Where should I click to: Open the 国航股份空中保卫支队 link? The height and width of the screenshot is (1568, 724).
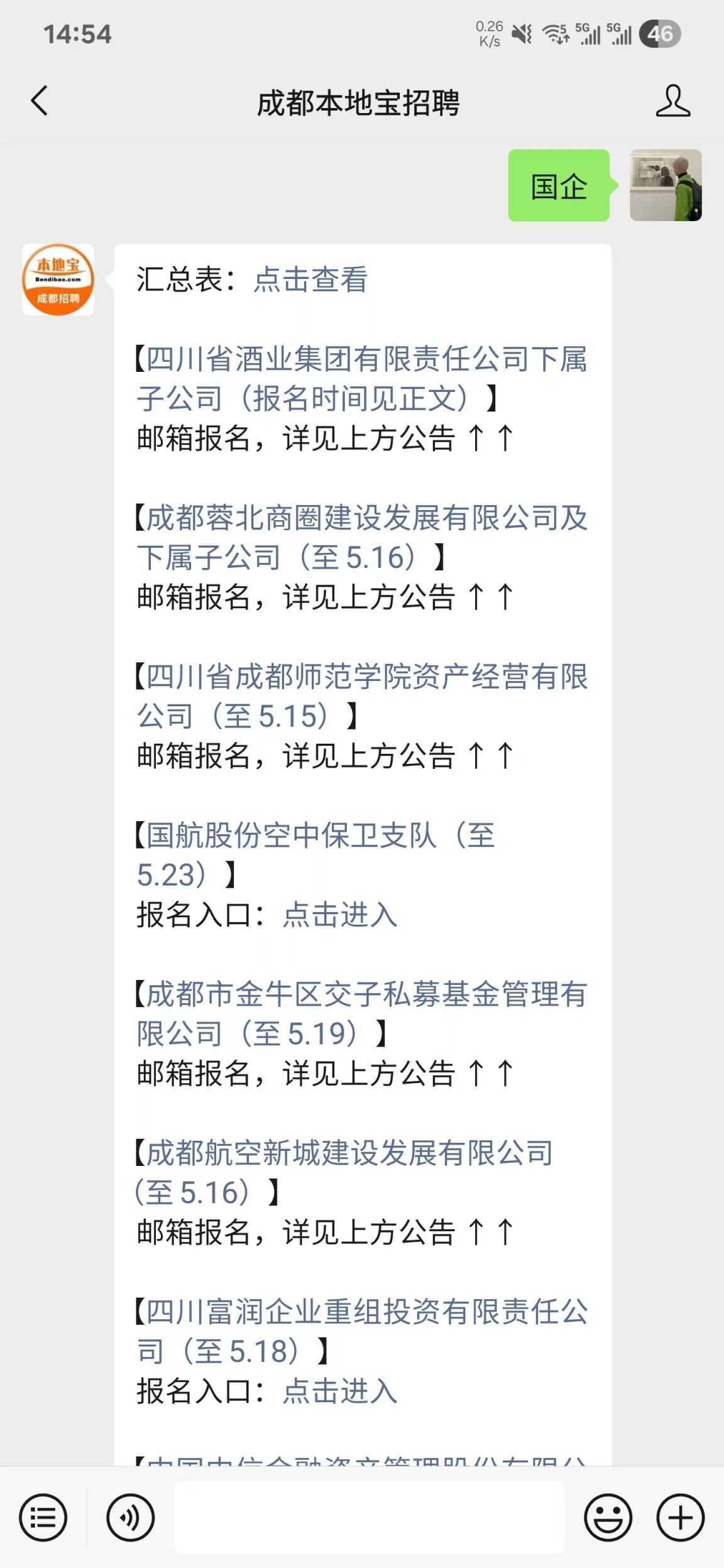(316, 855)
